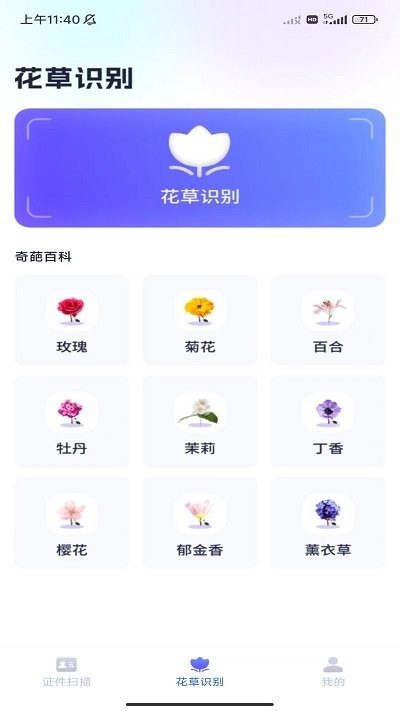
Task: Open the 薰衣草 entry
Action: 328,523
